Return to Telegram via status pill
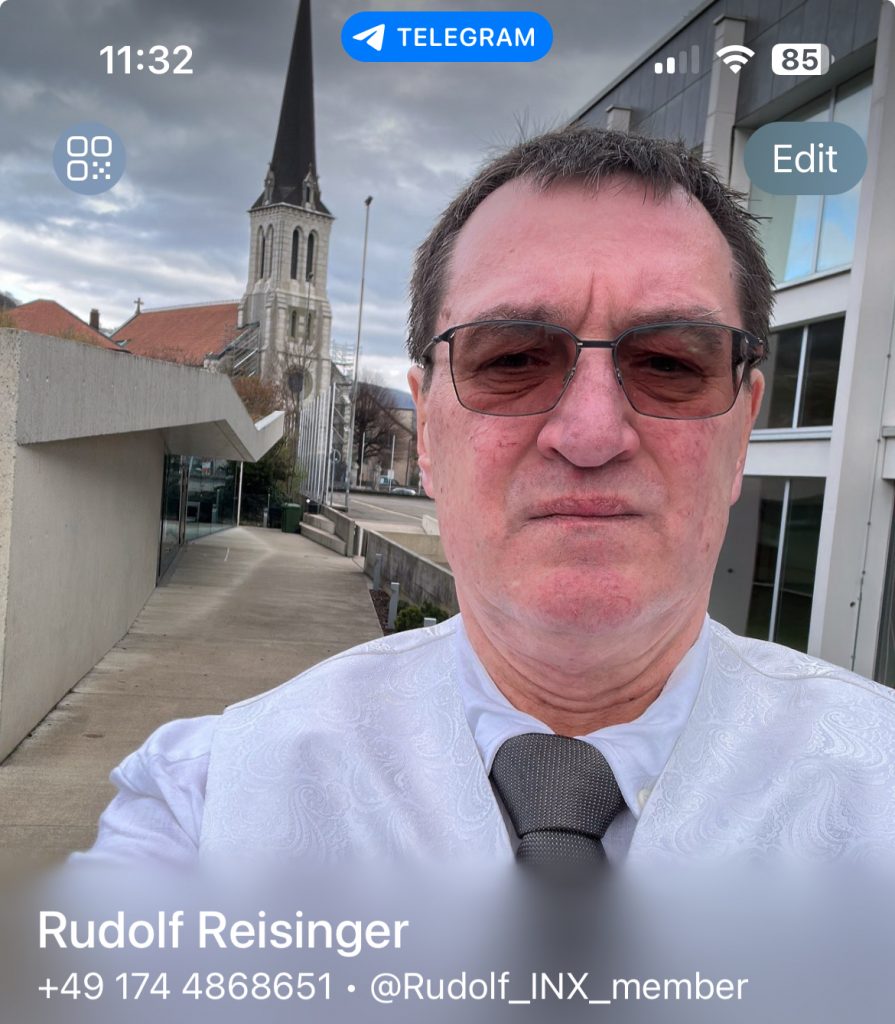This screenshot has height=1024, width=895. click(446, 37)
